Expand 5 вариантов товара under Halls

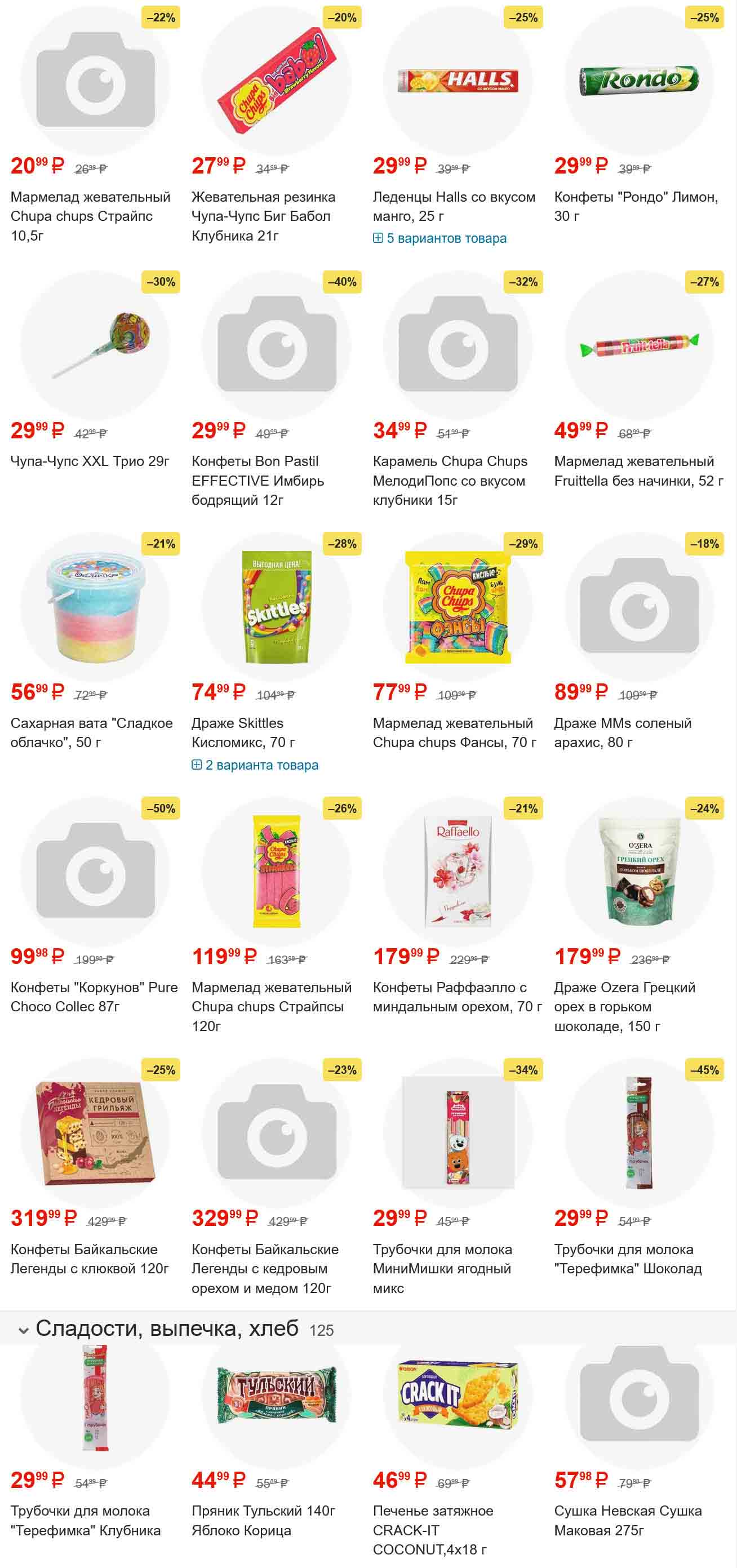click(x=446, y=238)
